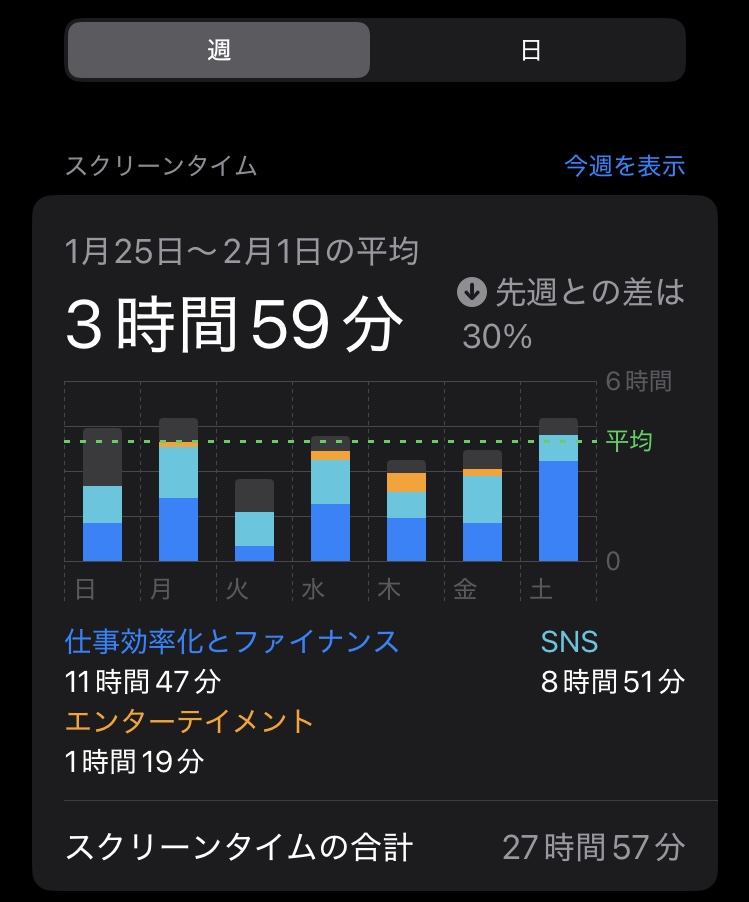Select the 月 bar in the usage chart

point(178,490)
